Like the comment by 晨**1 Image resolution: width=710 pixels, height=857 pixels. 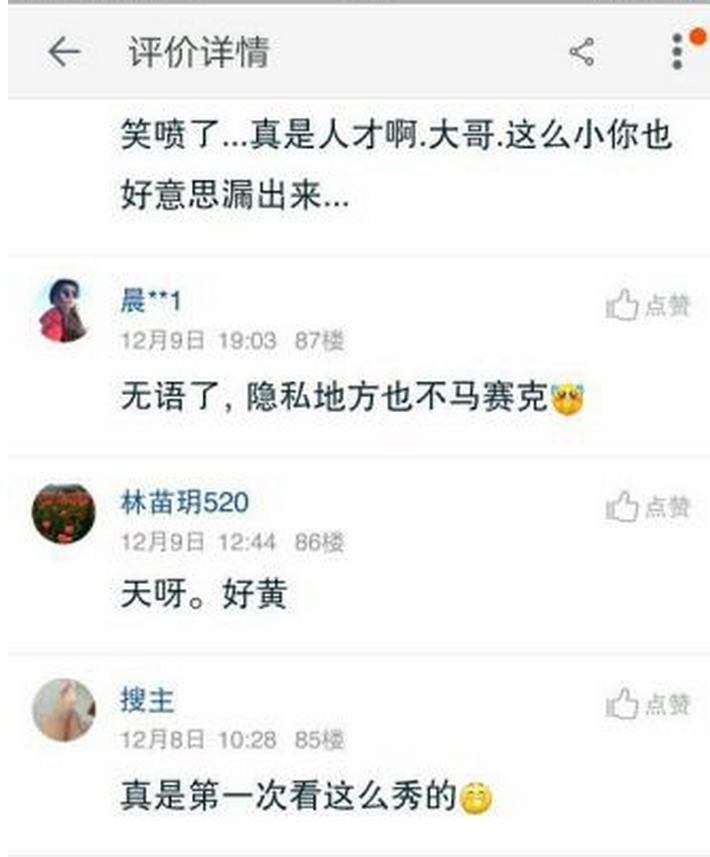648,306
